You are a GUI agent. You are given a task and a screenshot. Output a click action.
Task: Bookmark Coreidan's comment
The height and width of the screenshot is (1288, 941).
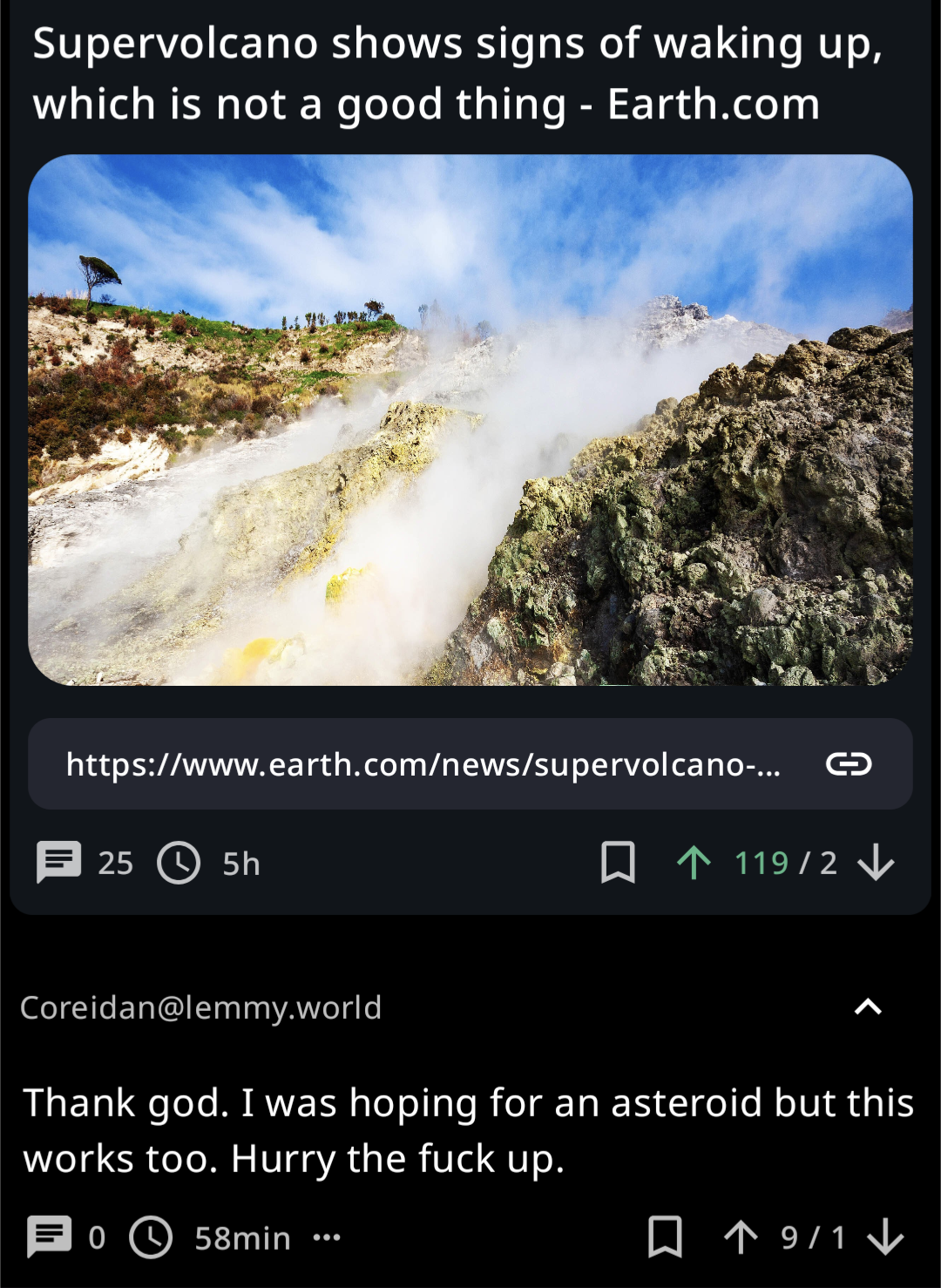(665, 1237)
